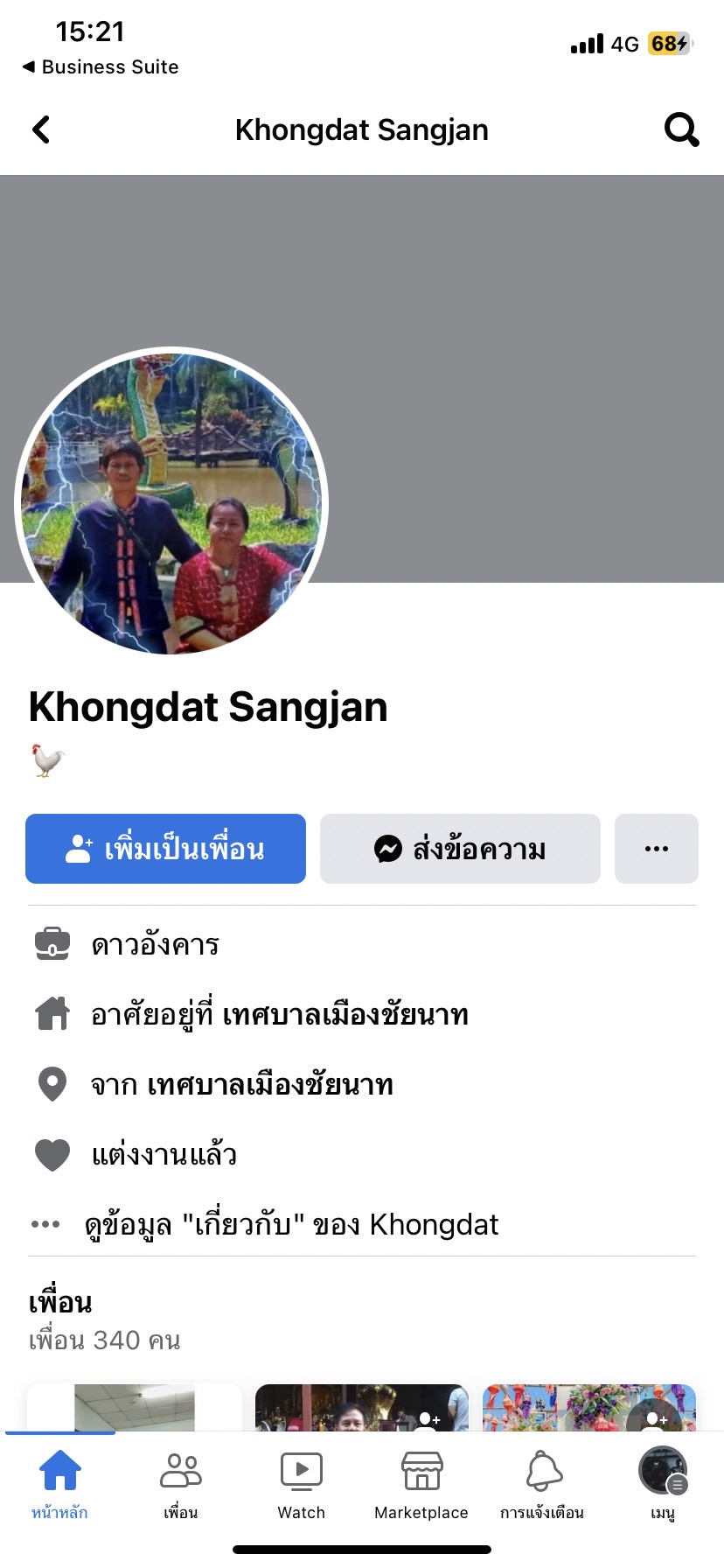View Khongdat's About info (ดูข้อมูล เกี่ยวกับ)
The width and height of the screenshot is (724, 1568).
click(291, 1224)
